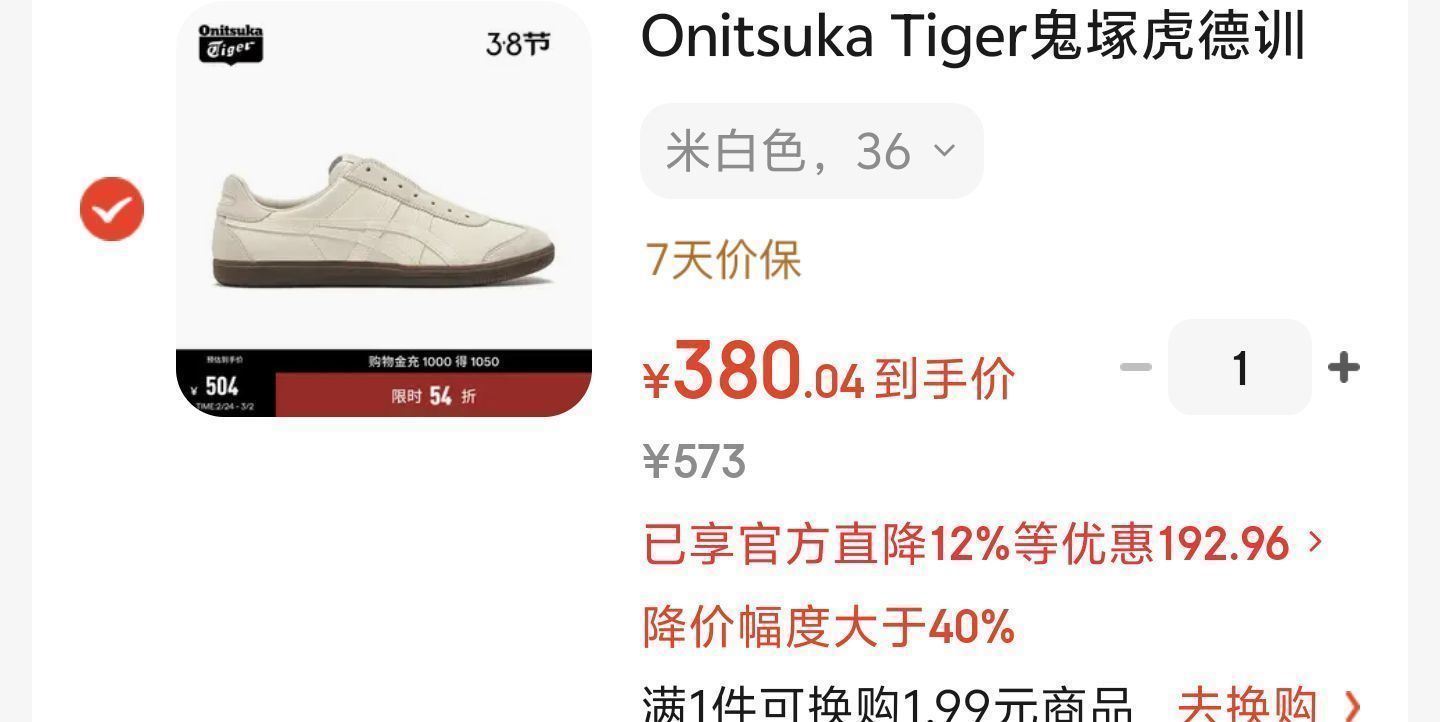Uncheck the Onitsuka Tiger item checkbox

[x=112, y=209]
